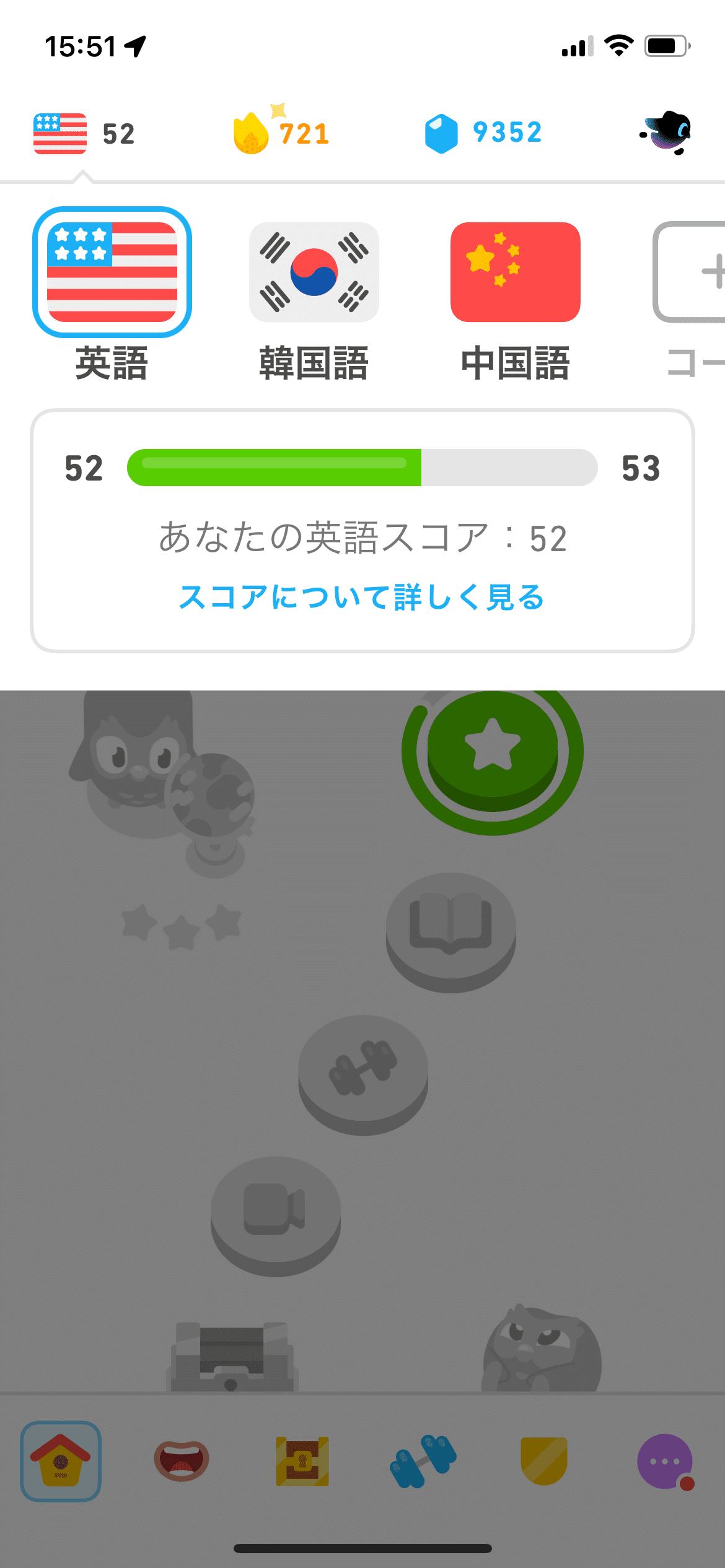Viewport: 725px width, 1568px height.
Task: Open your profile avatar
Action: (x=669, y=130)
